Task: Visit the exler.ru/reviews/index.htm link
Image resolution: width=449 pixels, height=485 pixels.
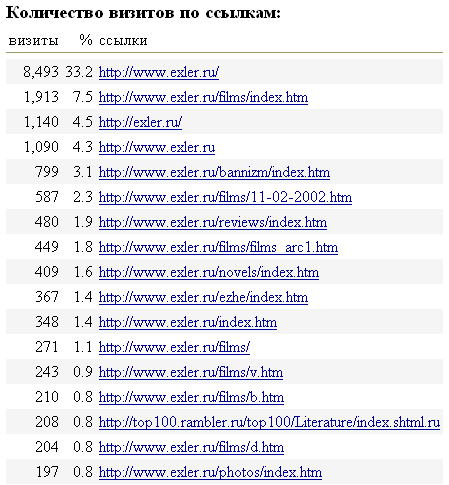Action: click(x=213, y=222)
